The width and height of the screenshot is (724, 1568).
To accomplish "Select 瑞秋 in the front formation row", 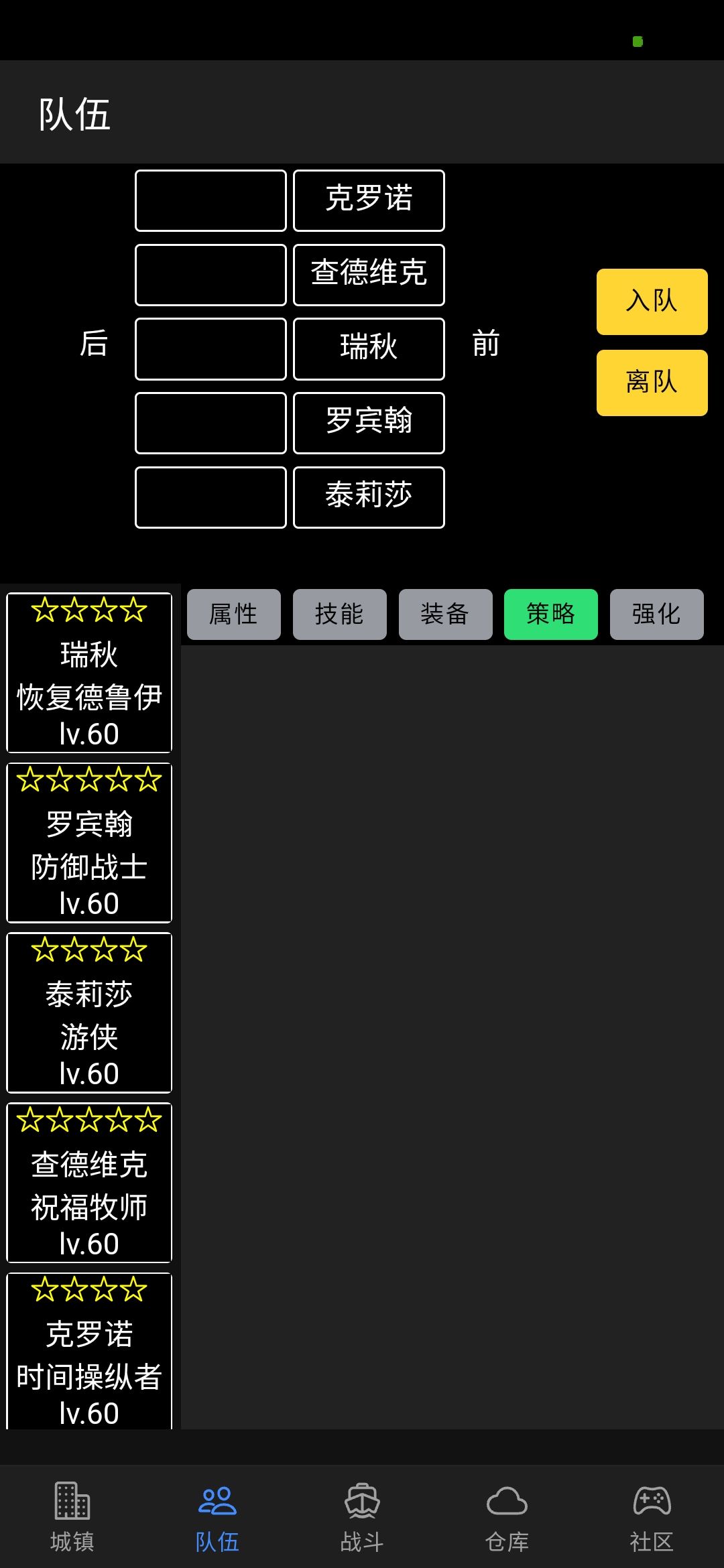I will pos(368,348).
